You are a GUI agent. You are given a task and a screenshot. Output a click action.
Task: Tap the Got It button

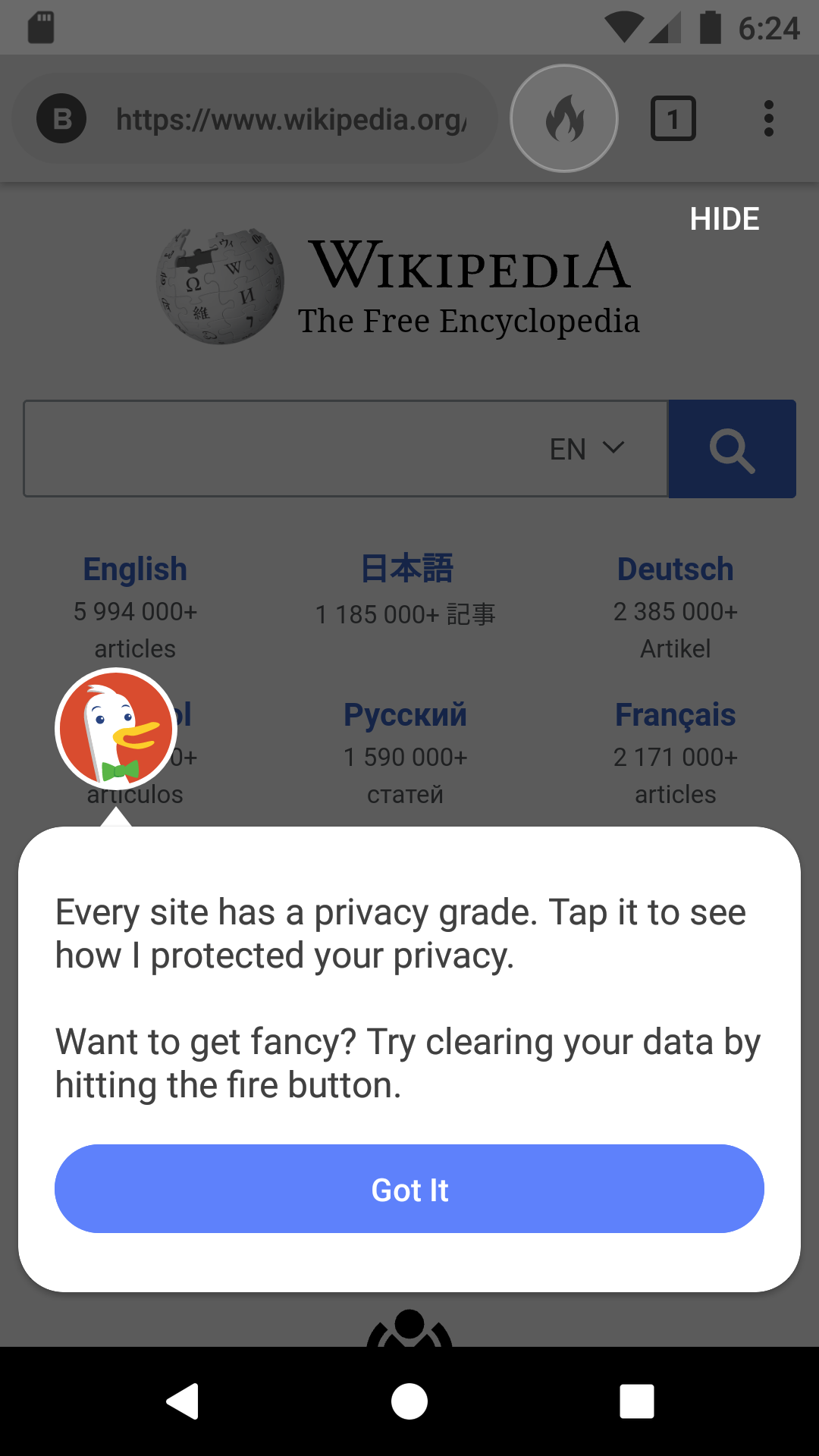[409, 1188]
